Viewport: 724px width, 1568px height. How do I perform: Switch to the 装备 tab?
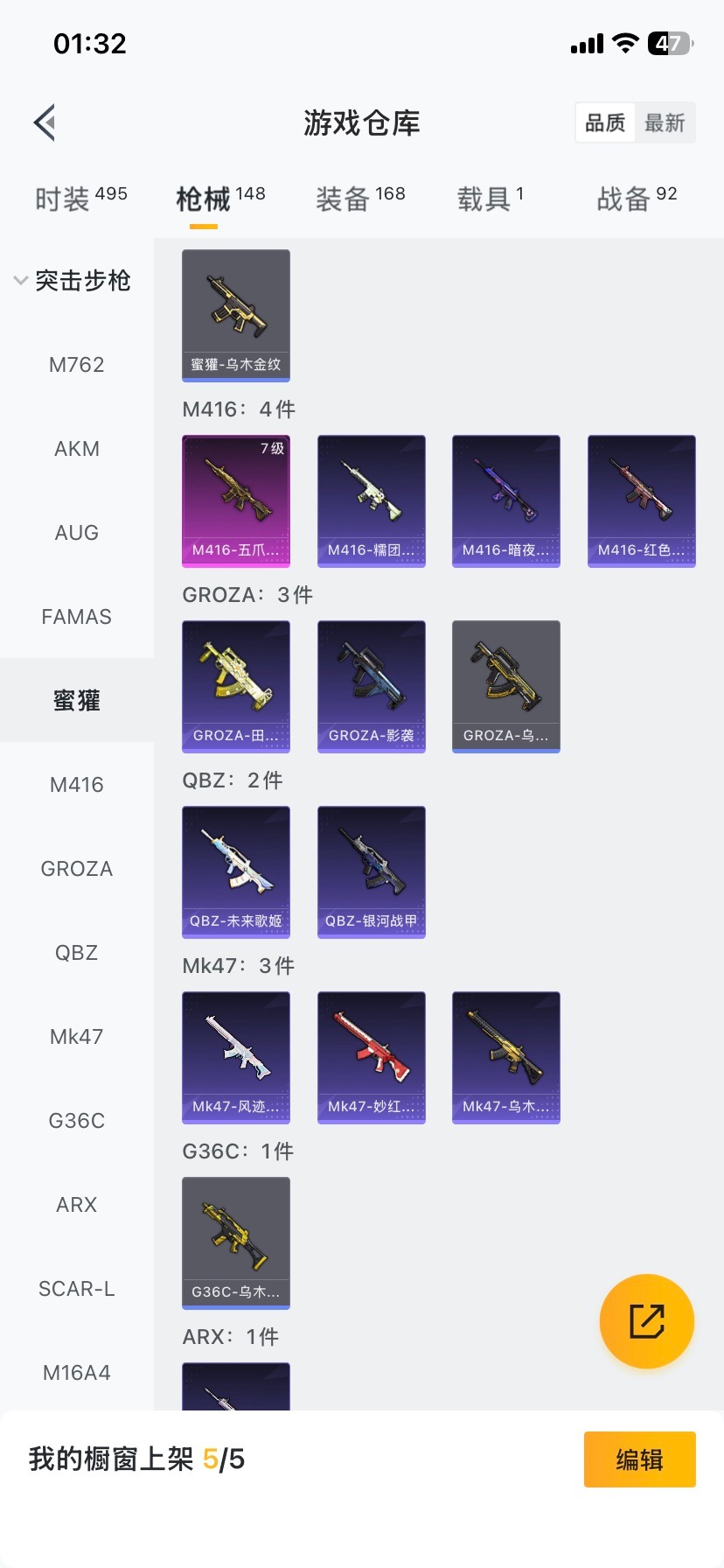360,199
